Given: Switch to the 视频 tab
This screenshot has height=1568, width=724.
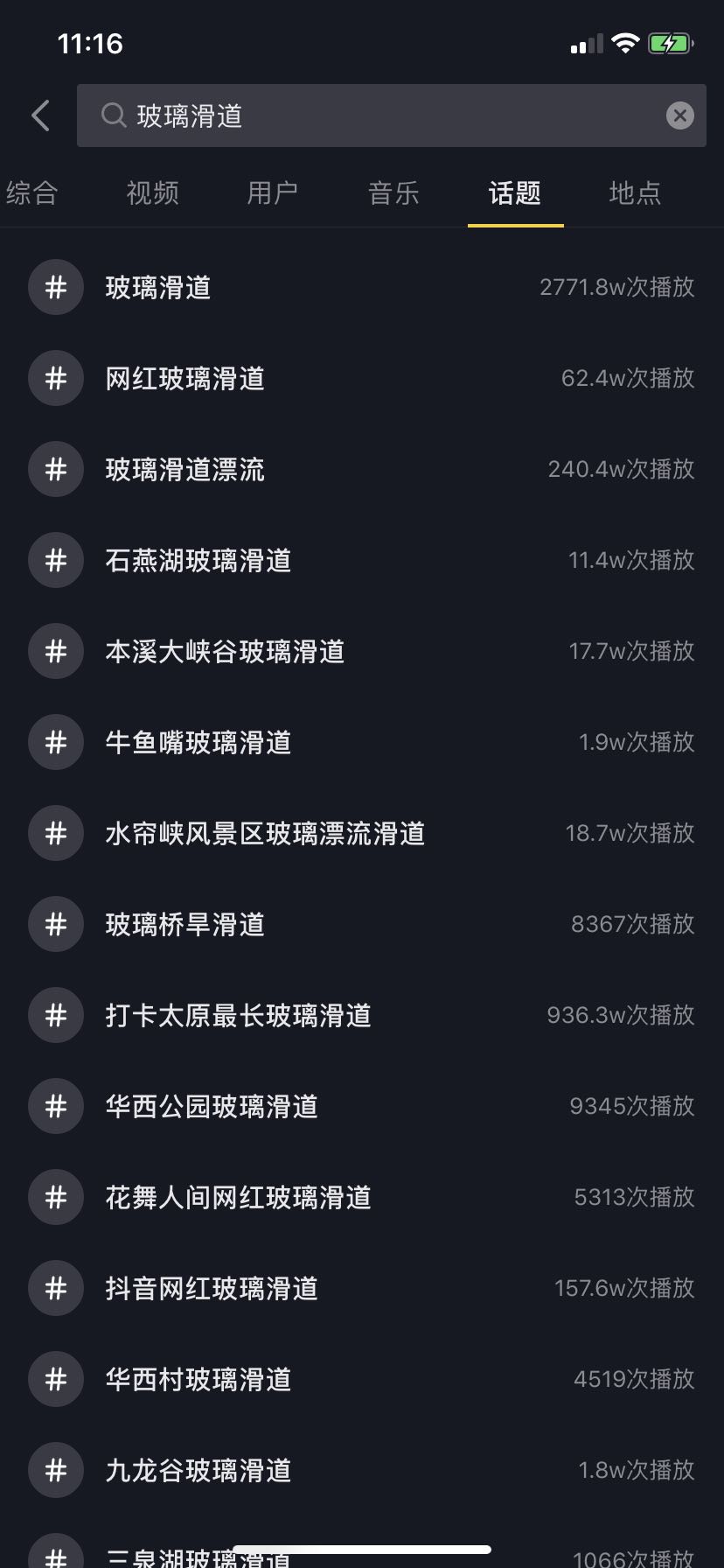Looking at the screenshot, I should [x=153, y=193].
